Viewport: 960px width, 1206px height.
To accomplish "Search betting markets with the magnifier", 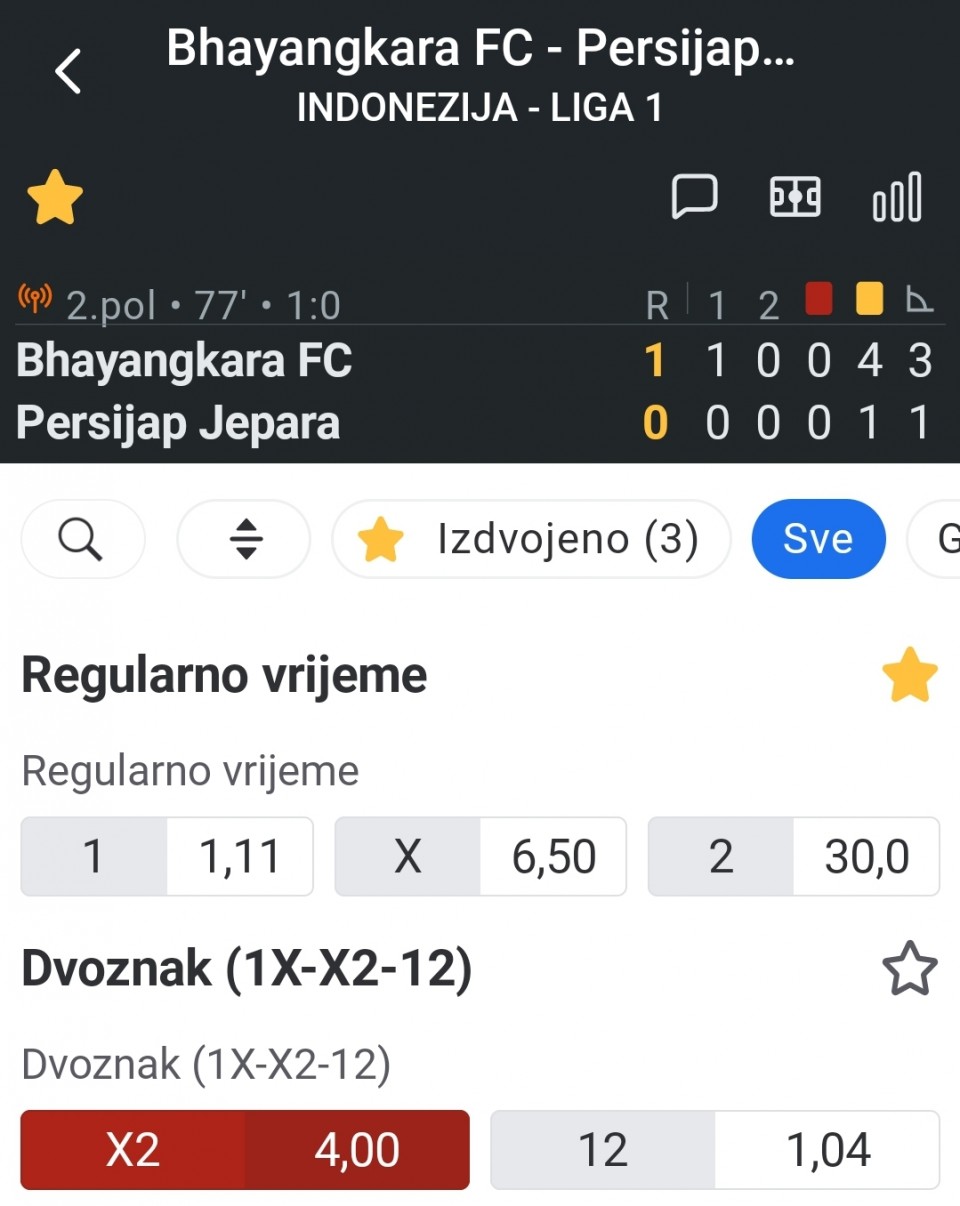I will point(82,539).
